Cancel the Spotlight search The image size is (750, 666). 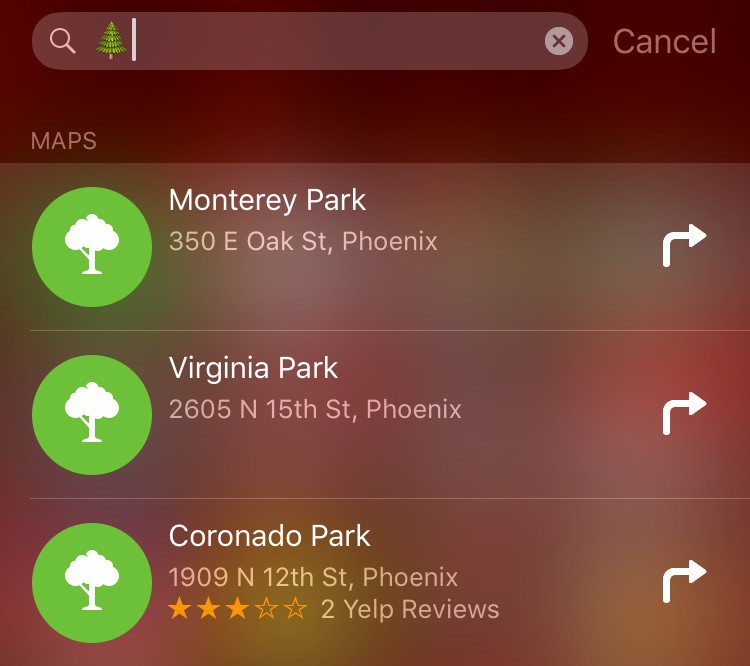point(664,41)
